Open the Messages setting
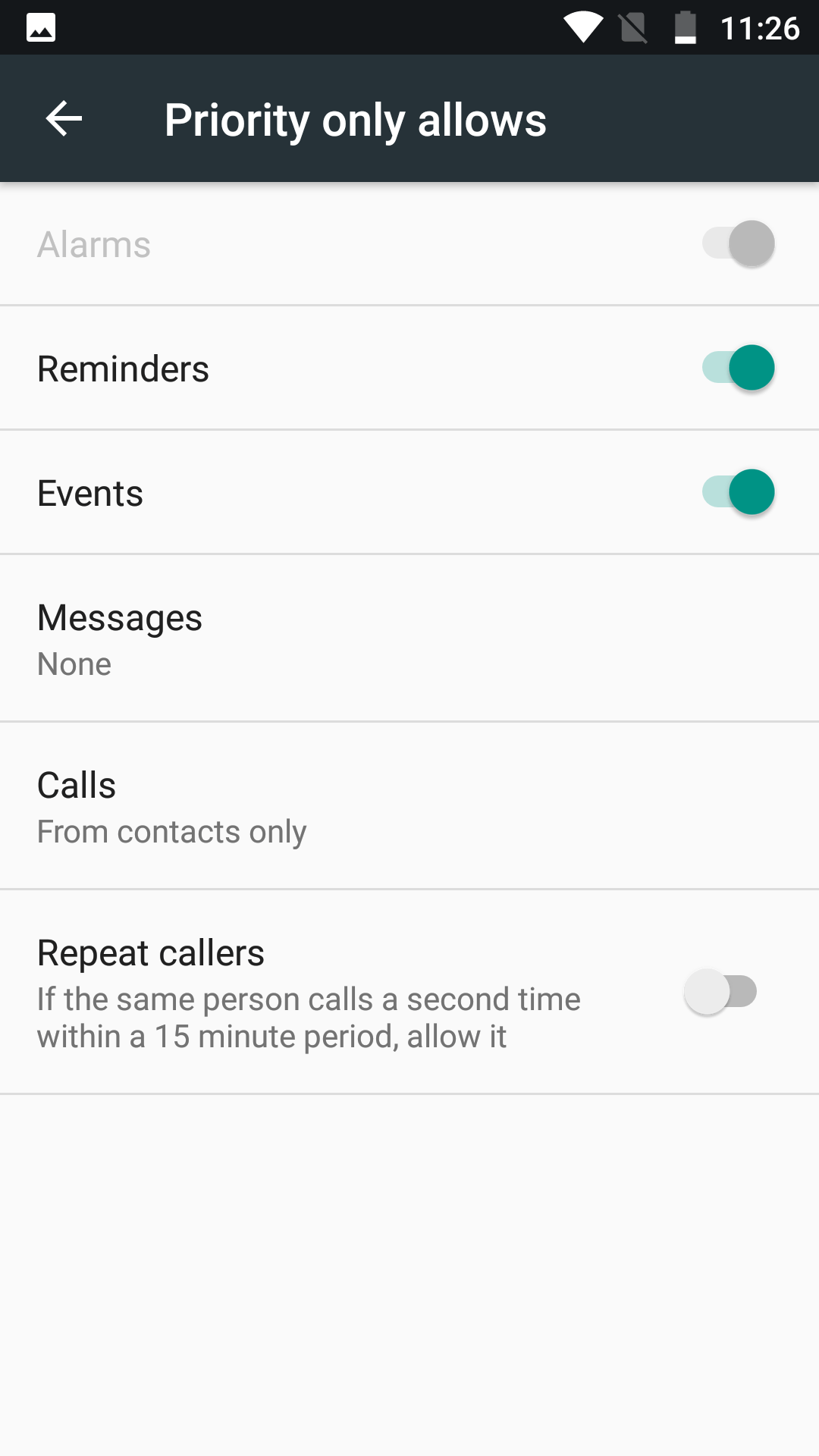819x1456 pixels. (409, 639)
